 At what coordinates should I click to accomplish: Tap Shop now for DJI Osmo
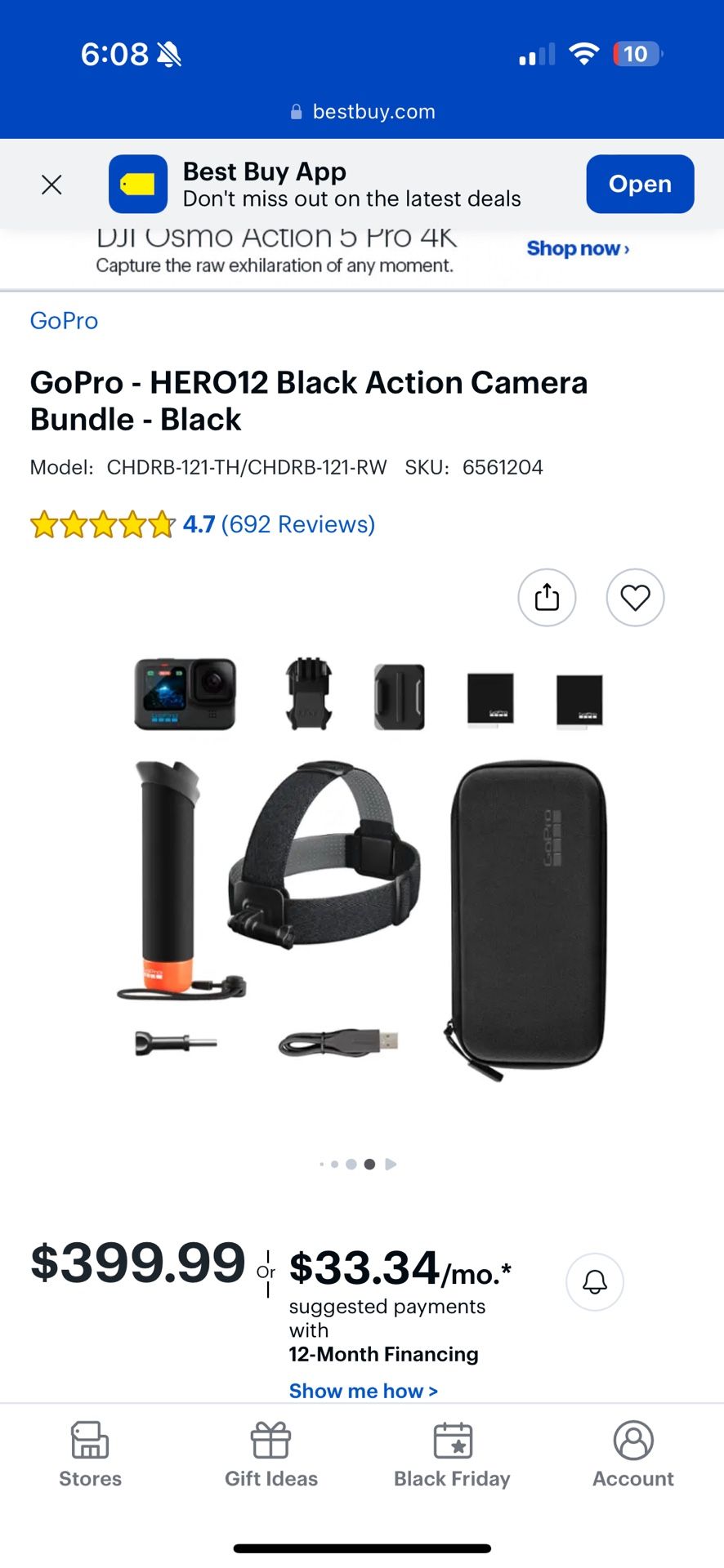(578, 248)
